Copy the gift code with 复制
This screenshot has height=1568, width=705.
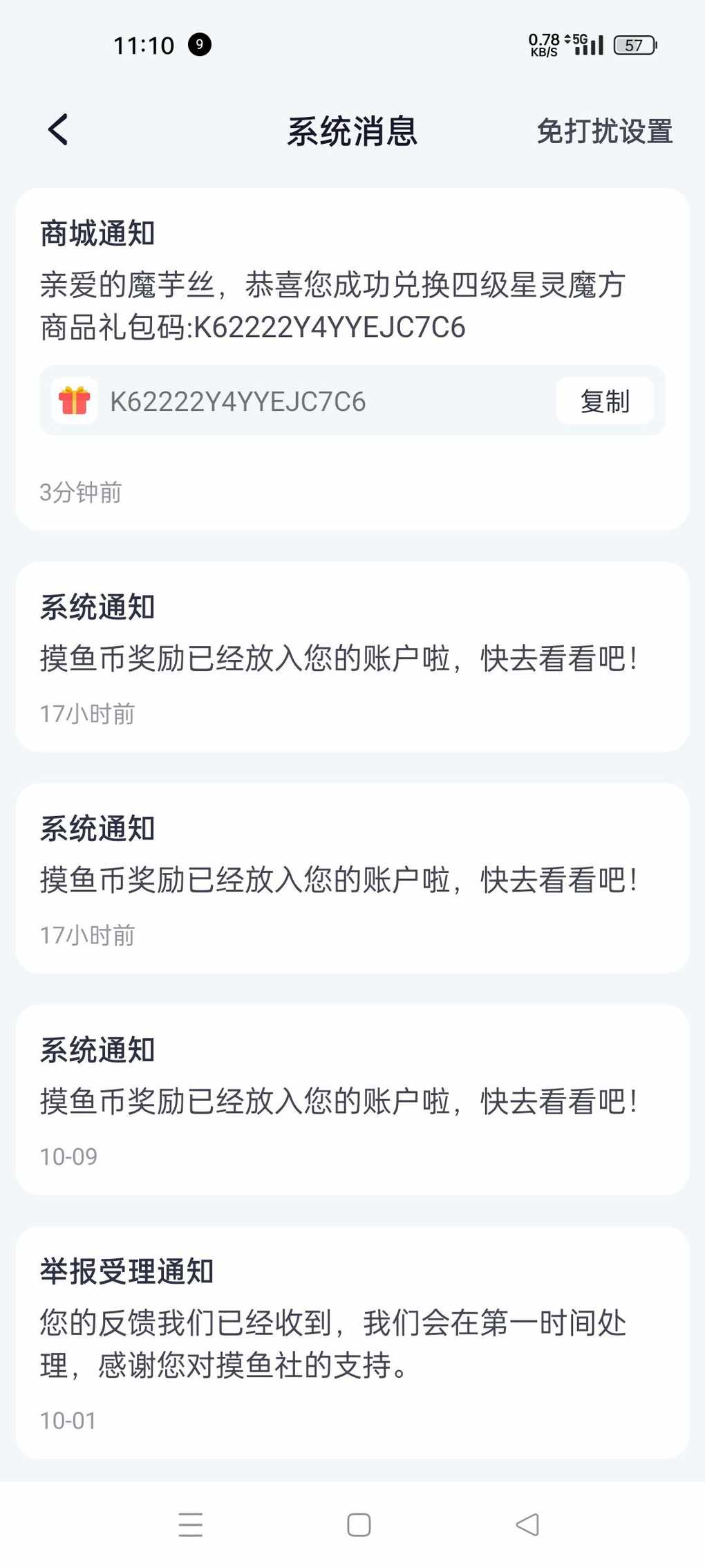click(x=605, y=401)
